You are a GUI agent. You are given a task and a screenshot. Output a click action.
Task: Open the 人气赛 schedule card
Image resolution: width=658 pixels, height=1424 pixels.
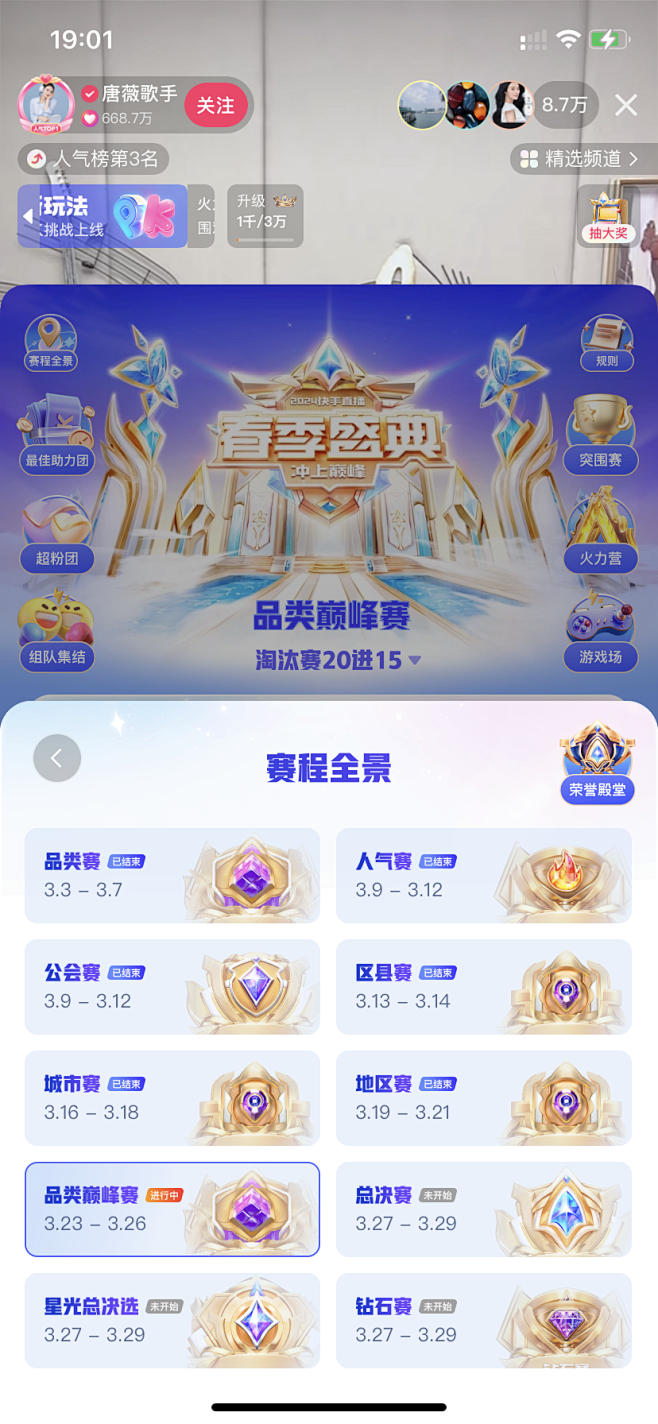click(x=484, y=875)
